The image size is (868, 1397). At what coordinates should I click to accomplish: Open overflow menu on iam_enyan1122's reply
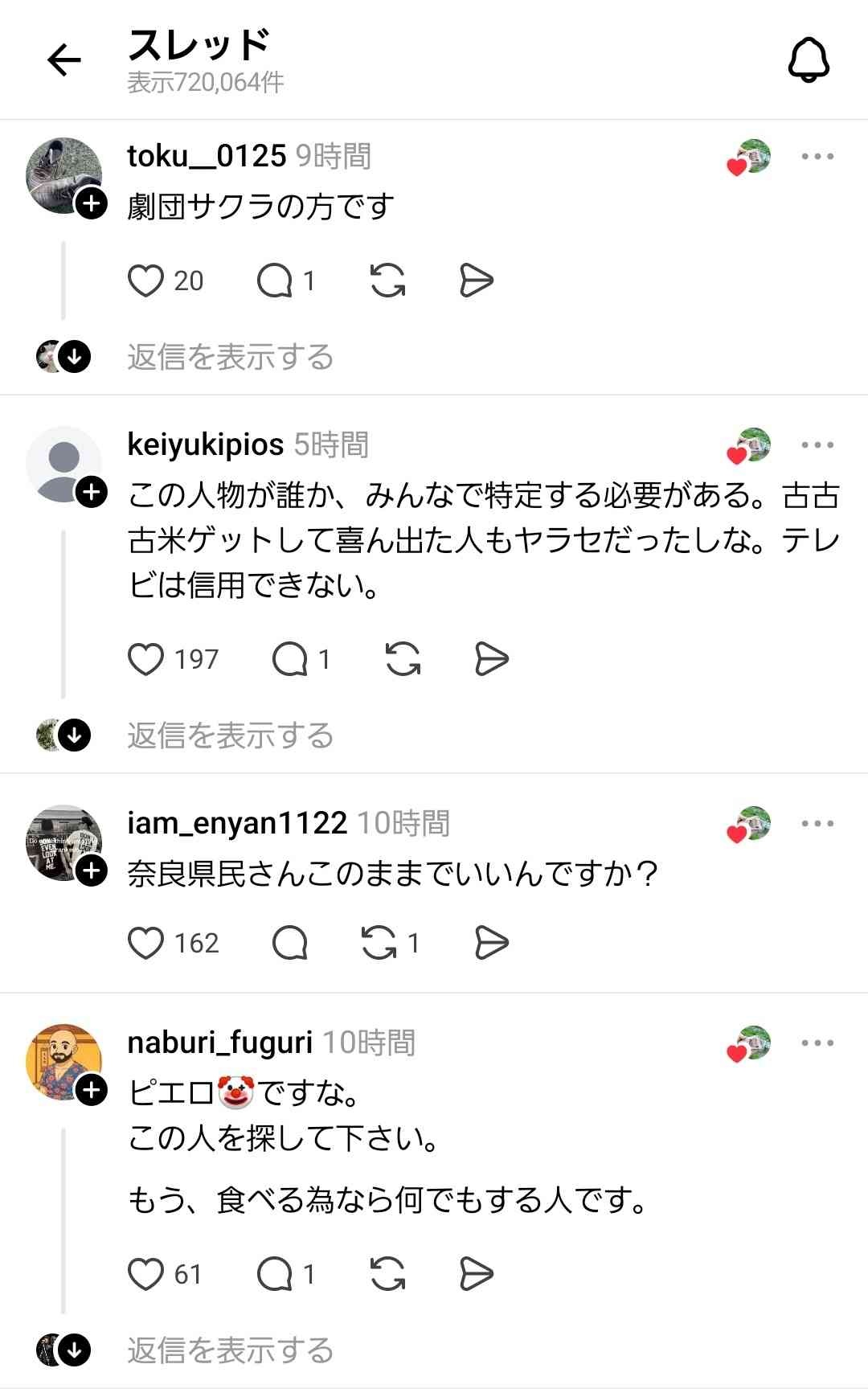tap(817, 824)
